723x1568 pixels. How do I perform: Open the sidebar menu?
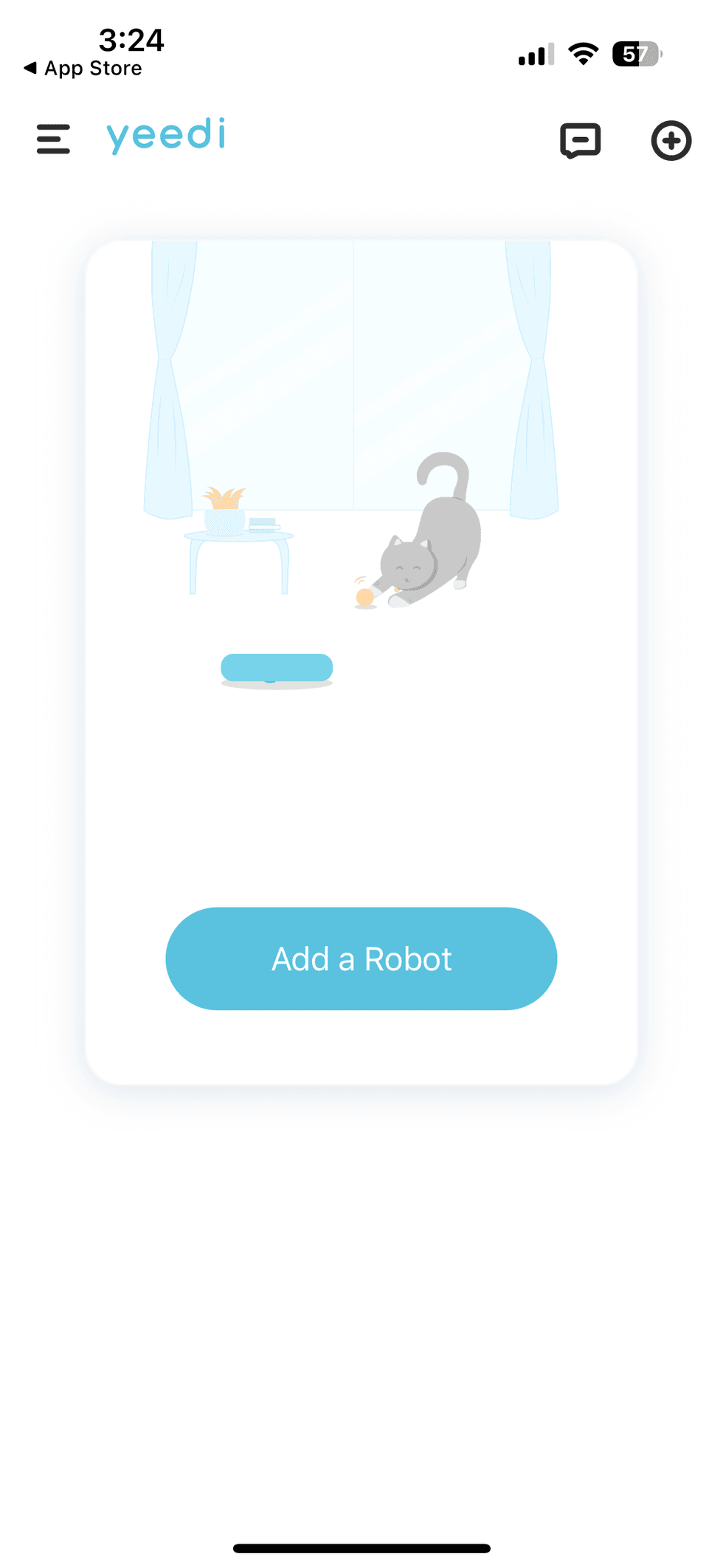click(52, 139)
